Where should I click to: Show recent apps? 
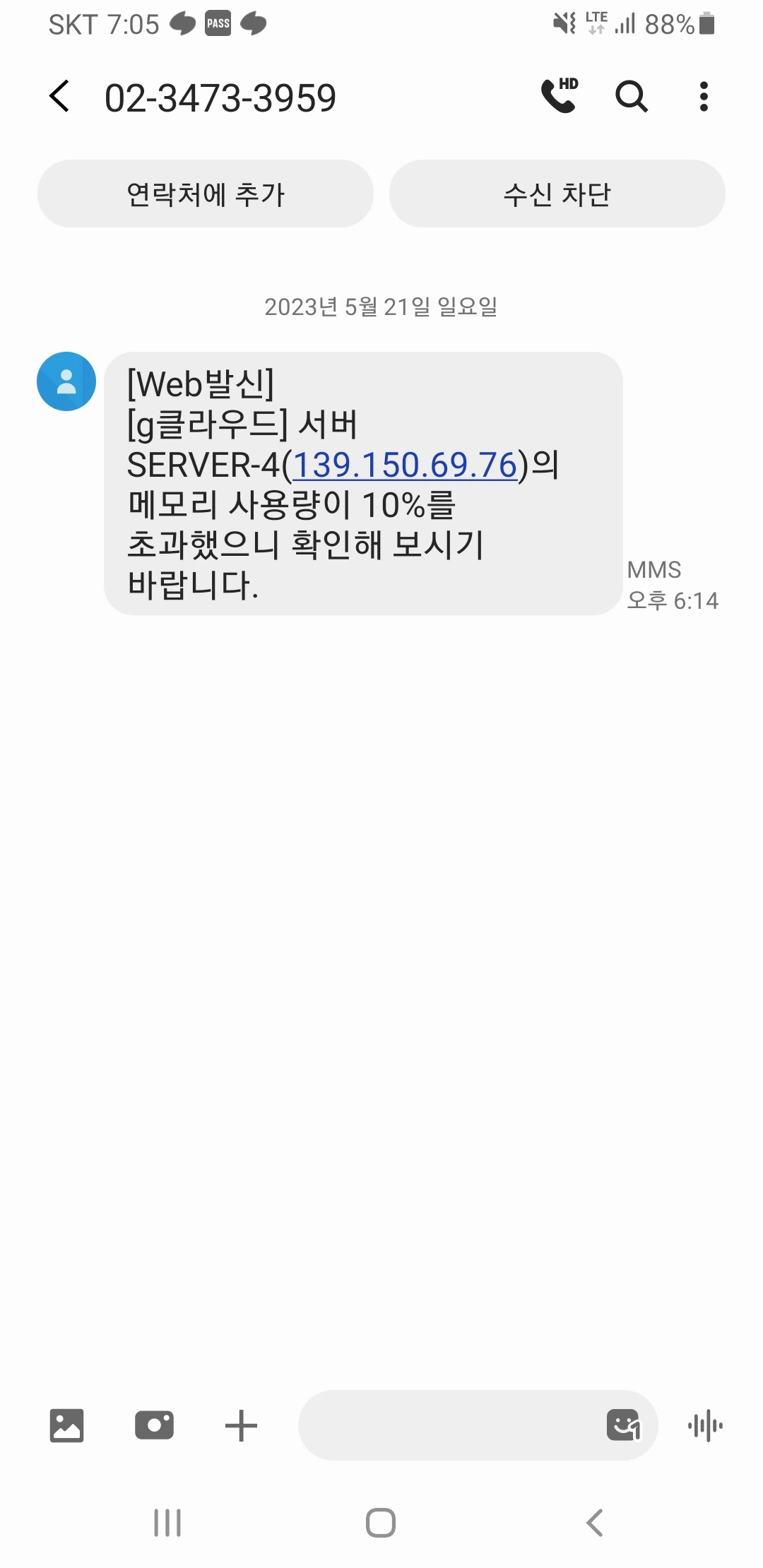click(x=167, y=1523)
